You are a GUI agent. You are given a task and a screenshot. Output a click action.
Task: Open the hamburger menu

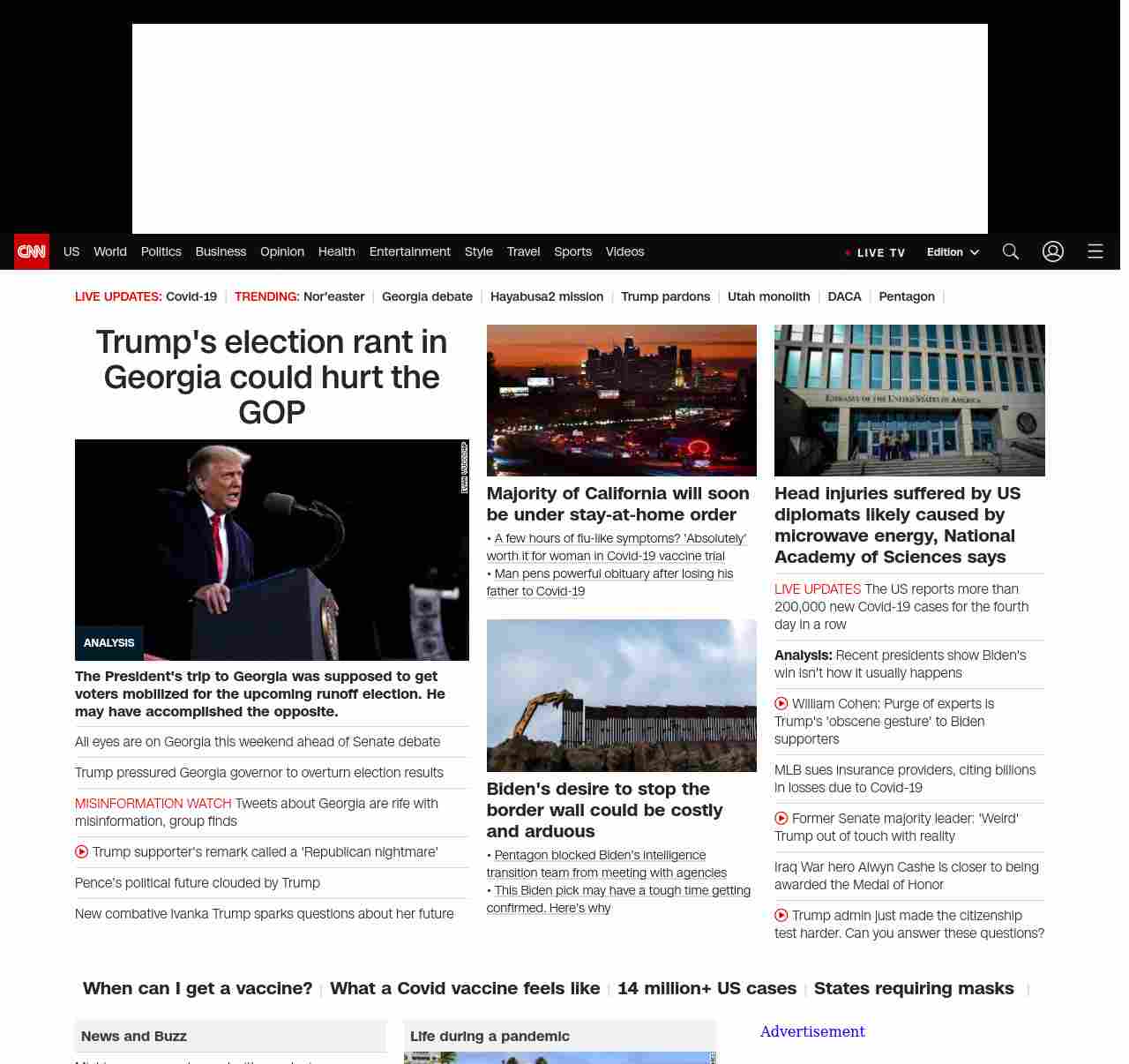click(1095, 252)
